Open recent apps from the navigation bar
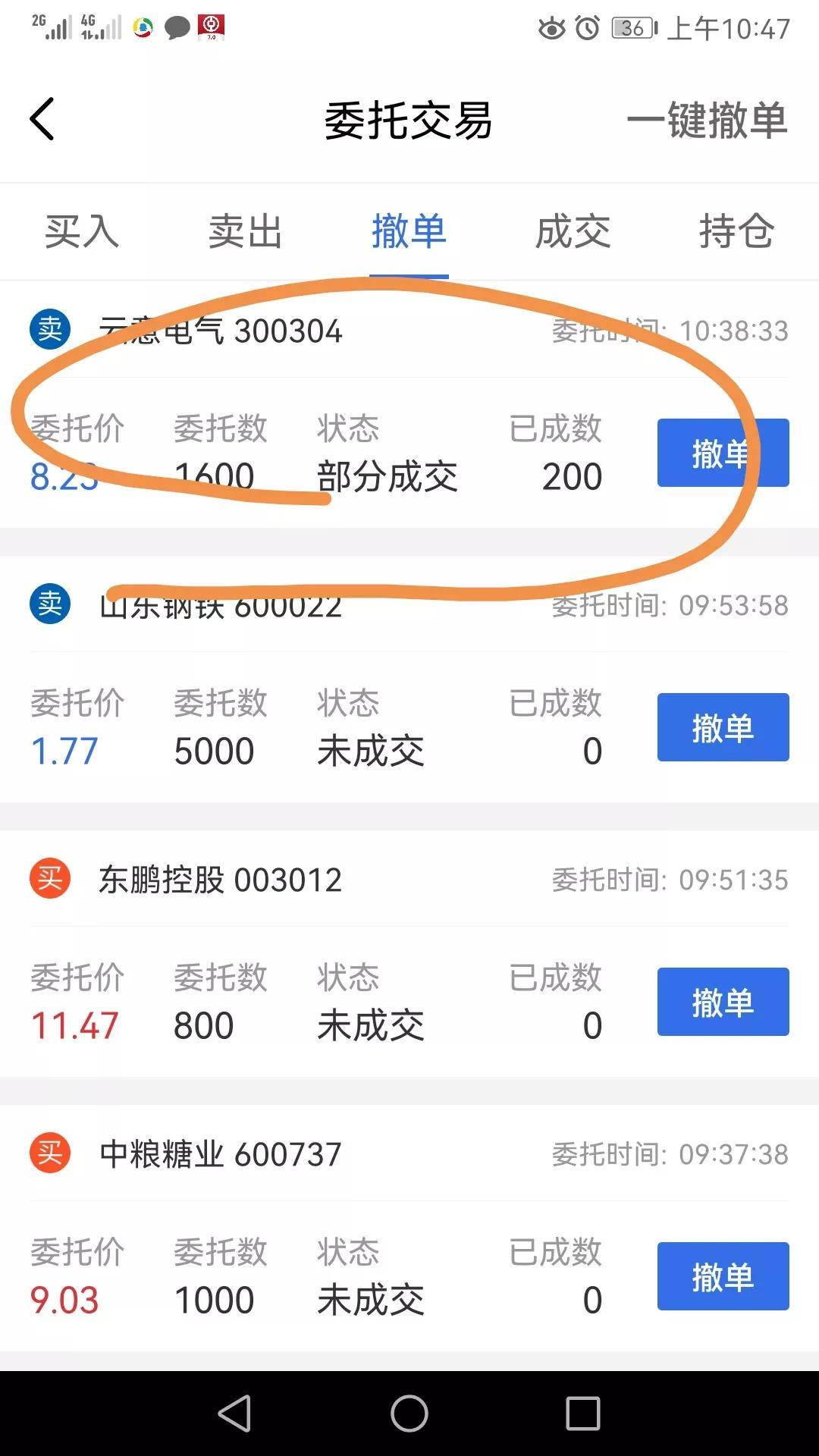Screen dimensions: 819x1456 coord(583,1414)
